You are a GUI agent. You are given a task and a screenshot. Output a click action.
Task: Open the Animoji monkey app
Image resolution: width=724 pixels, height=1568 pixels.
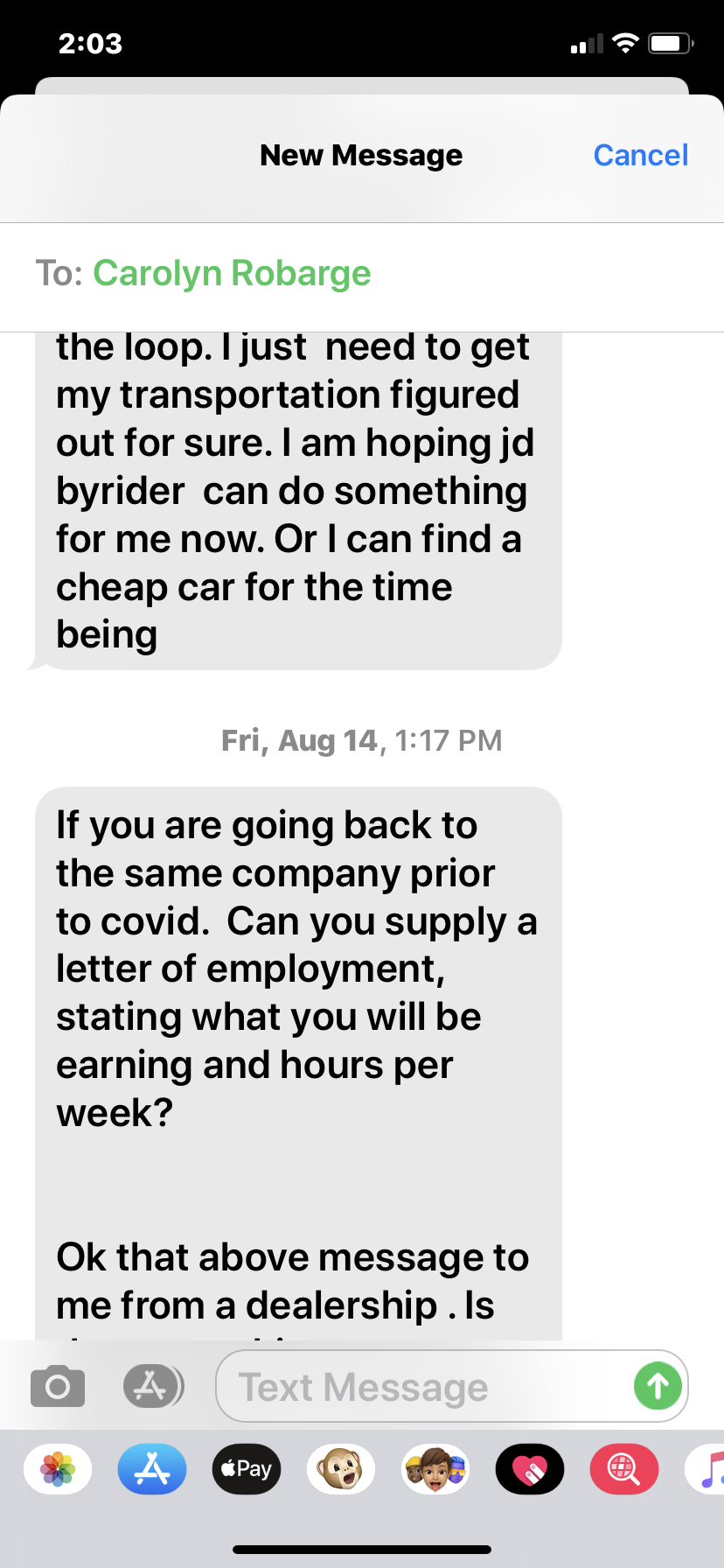341,1469
